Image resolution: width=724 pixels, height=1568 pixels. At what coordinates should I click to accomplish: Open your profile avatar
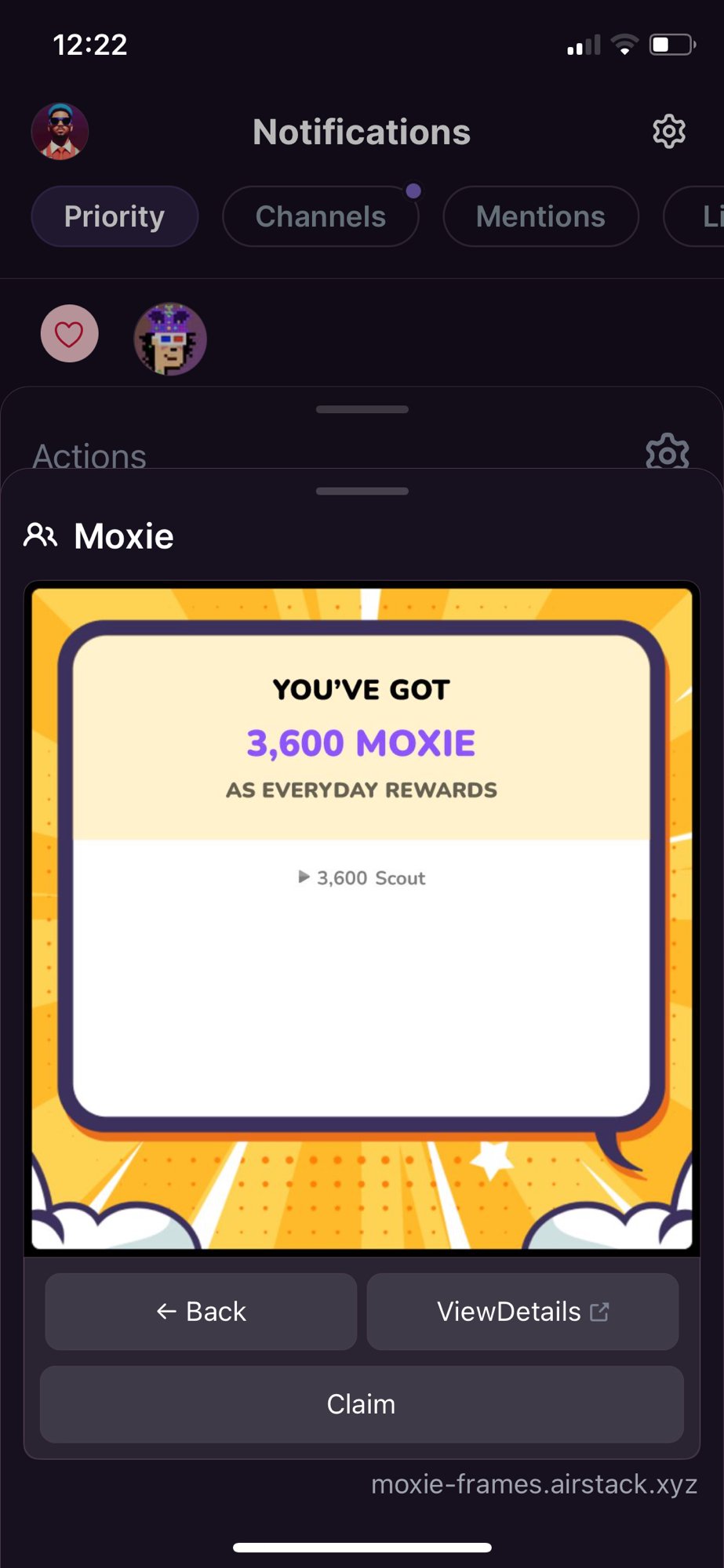coord(60,132)
